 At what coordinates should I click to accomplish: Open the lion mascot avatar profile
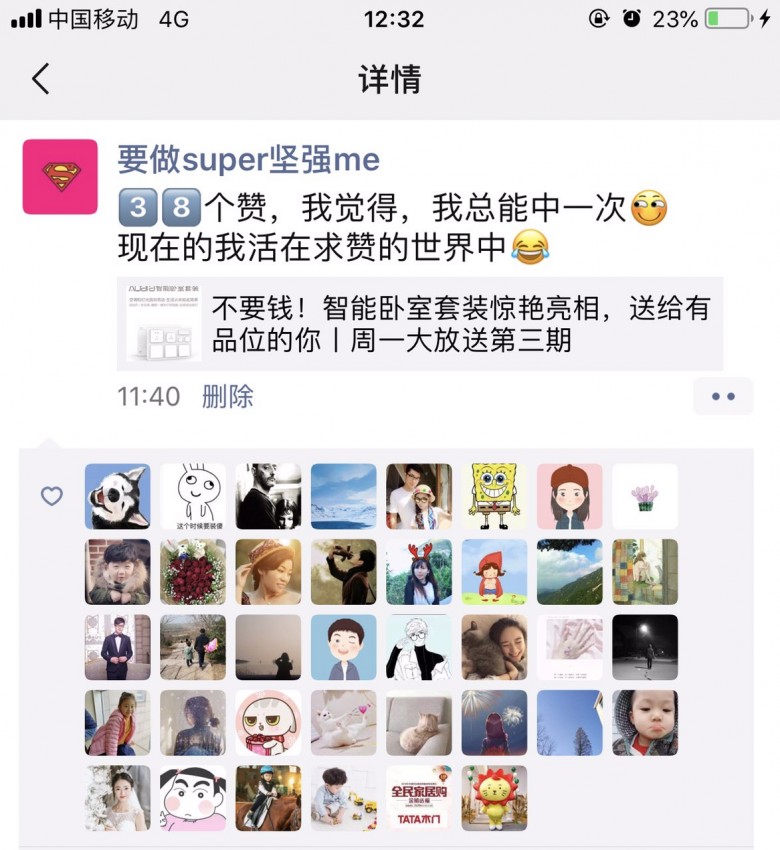coord(494,797)
